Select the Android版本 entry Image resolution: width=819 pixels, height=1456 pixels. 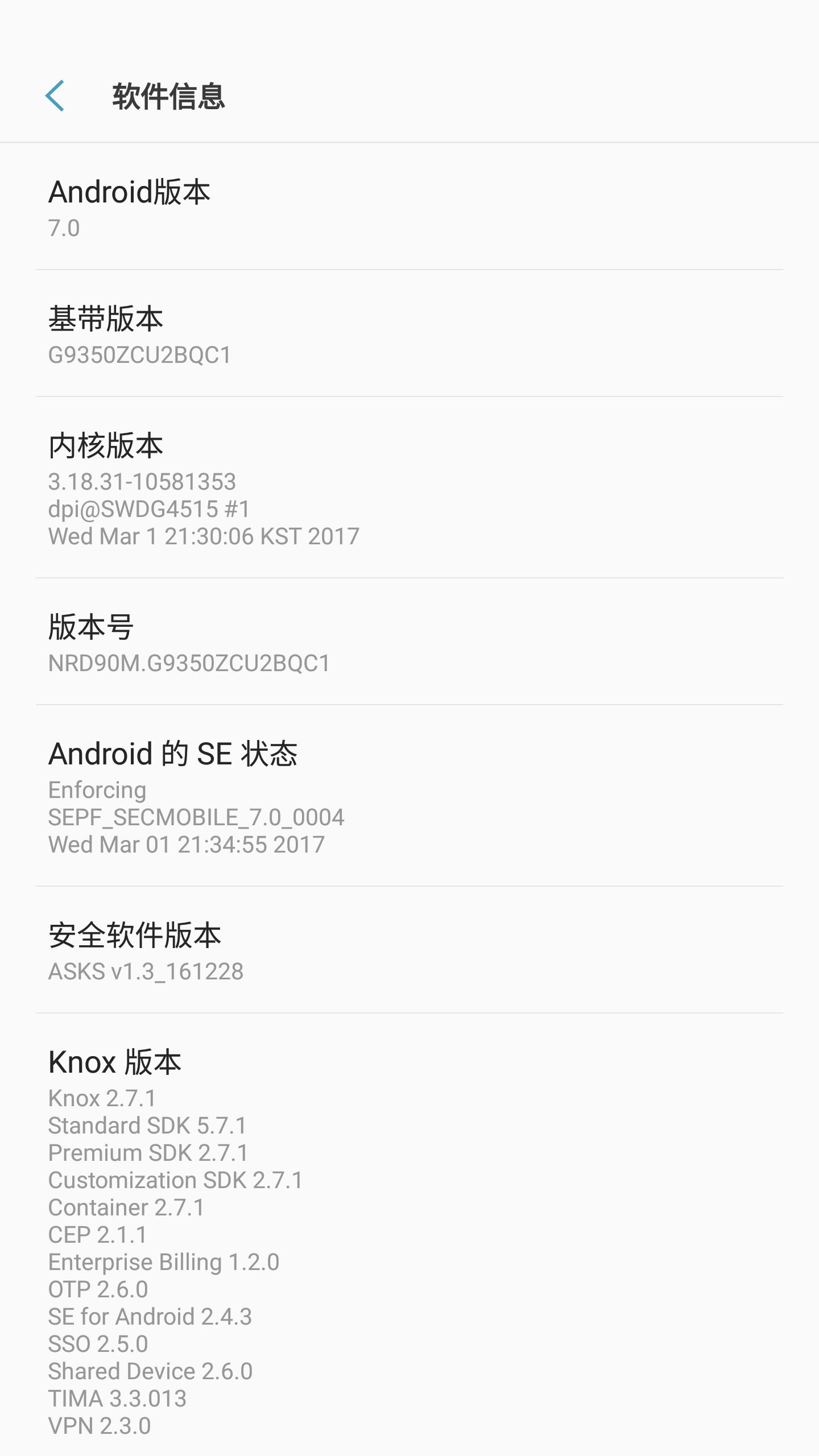point(130,193)
